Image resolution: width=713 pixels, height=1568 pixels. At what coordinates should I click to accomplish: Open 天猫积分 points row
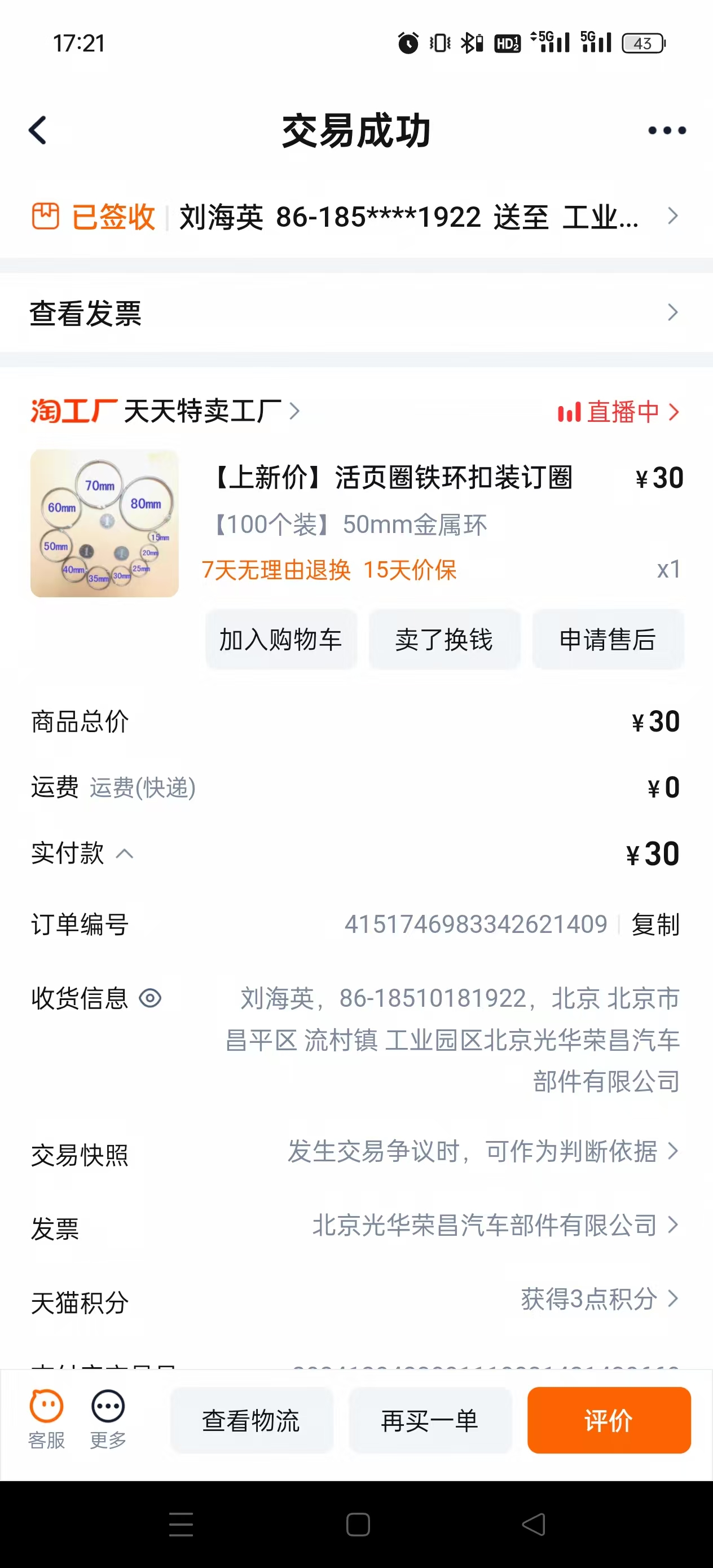pos(356,1300)
